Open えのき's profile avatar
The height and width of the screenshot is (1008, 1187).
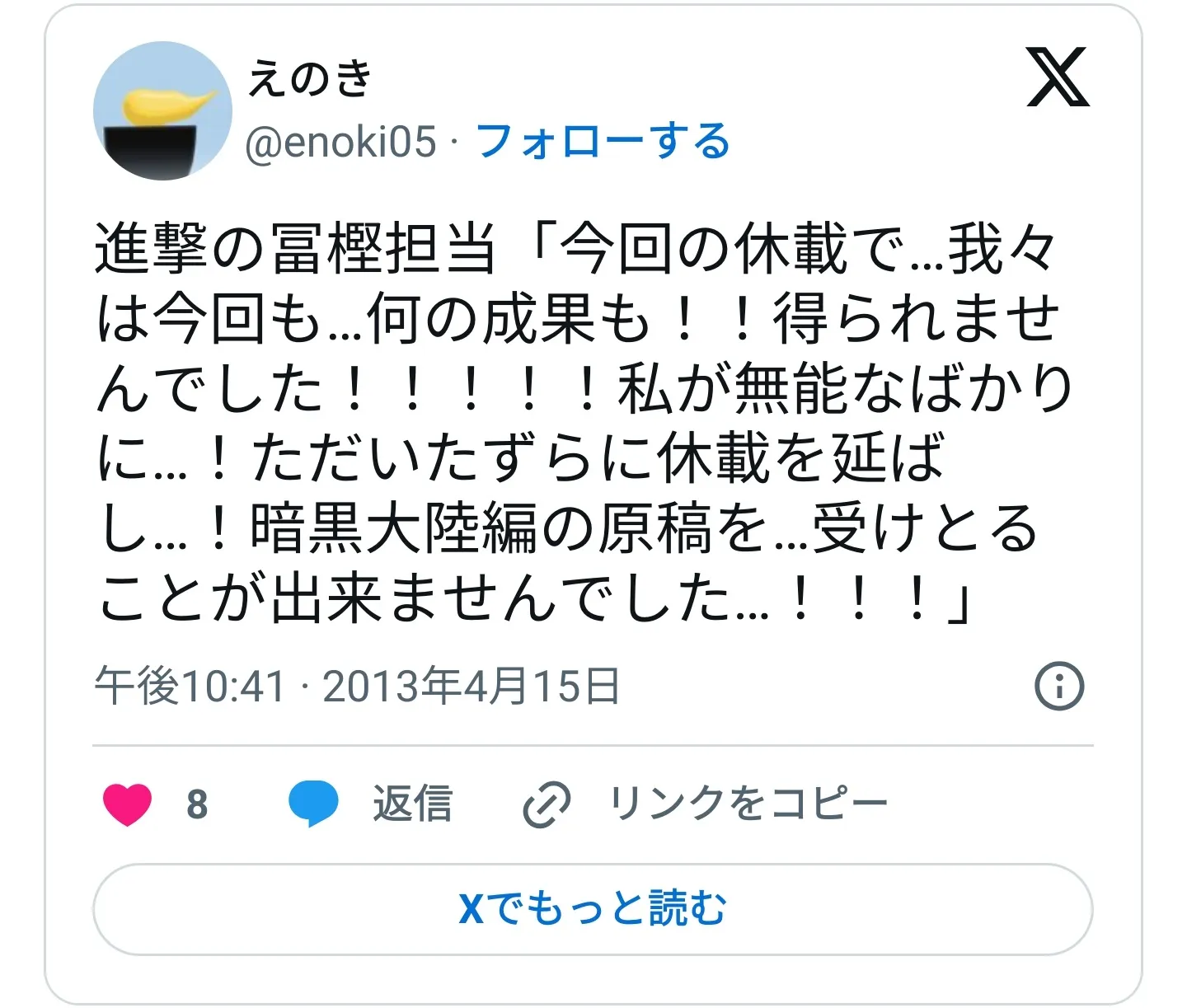coord(162,111)
